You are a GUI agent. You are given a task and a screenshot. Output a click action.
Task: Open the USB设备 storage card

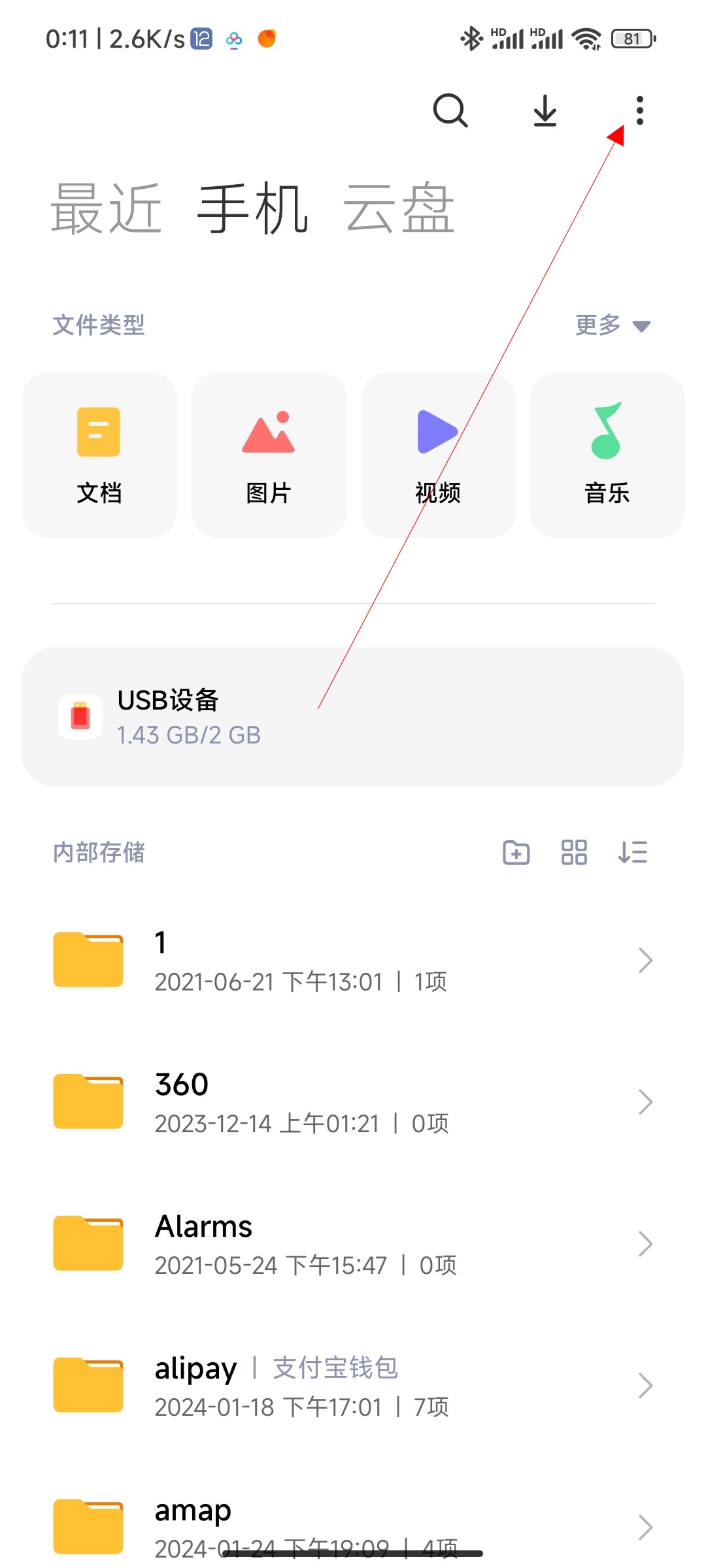click(x=353, y=717)
